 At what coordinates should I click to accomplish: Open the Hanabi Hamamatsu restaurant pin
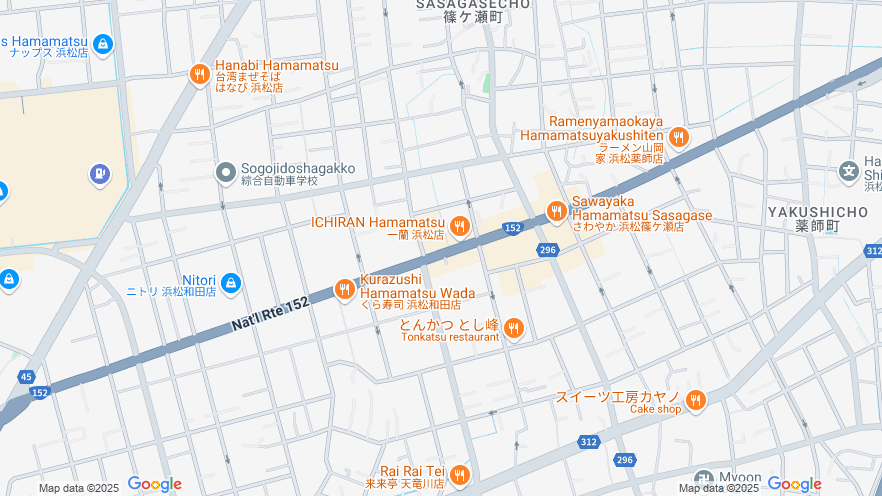coord(200,73)
